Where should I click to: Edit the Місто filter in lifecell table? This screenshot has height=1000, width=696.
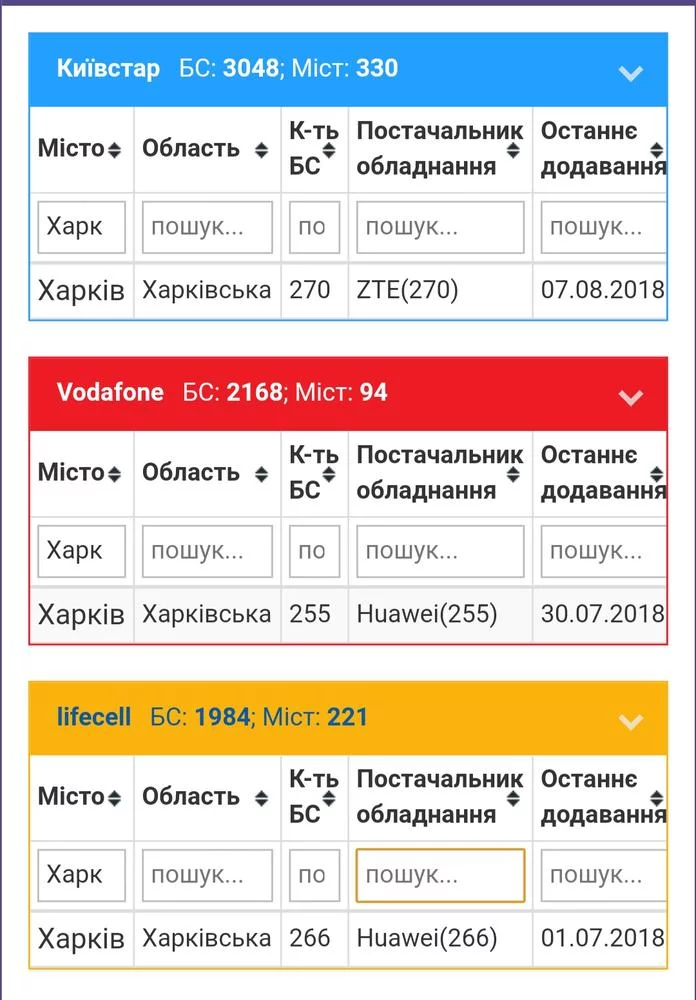click(82, 875)
